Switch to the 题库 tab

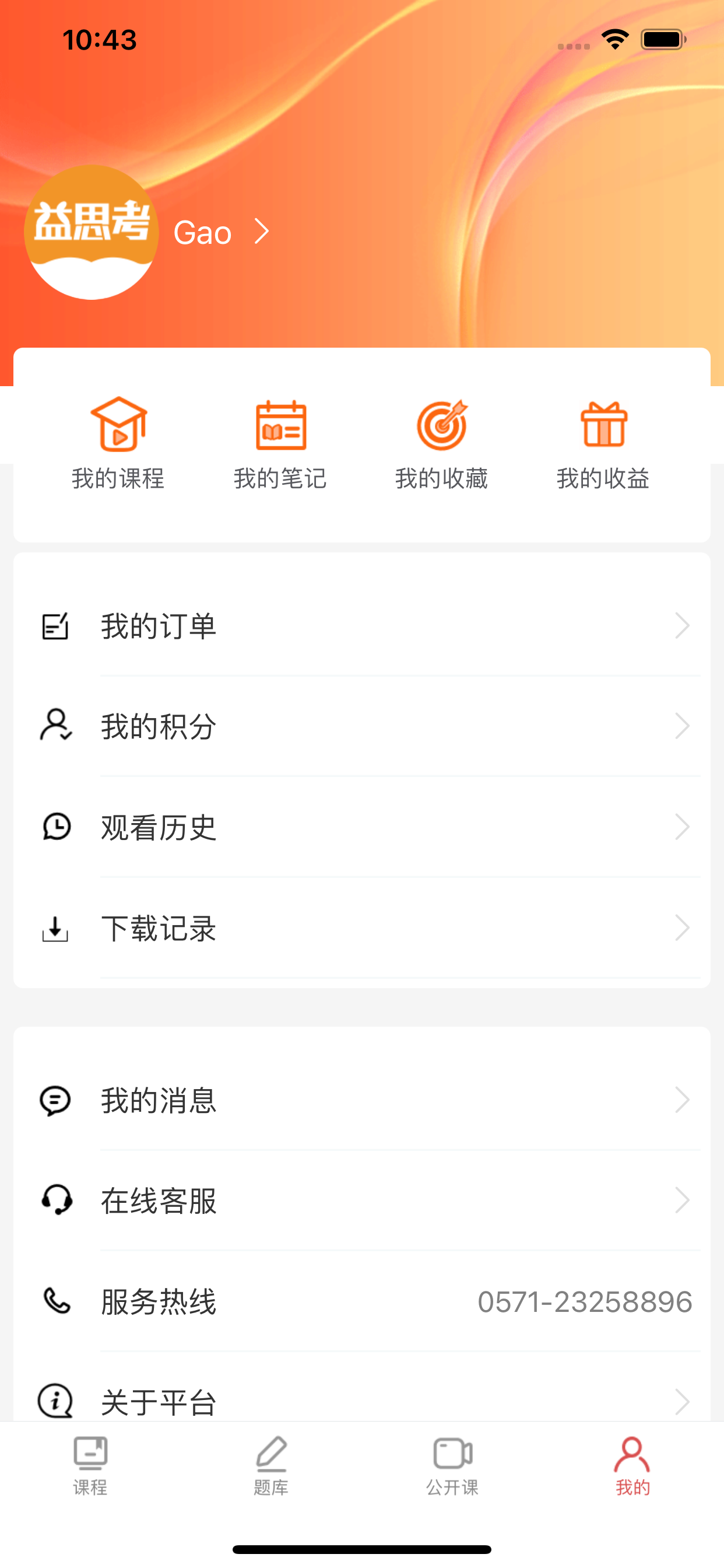pyautogui.click(x=271, y=1466)
